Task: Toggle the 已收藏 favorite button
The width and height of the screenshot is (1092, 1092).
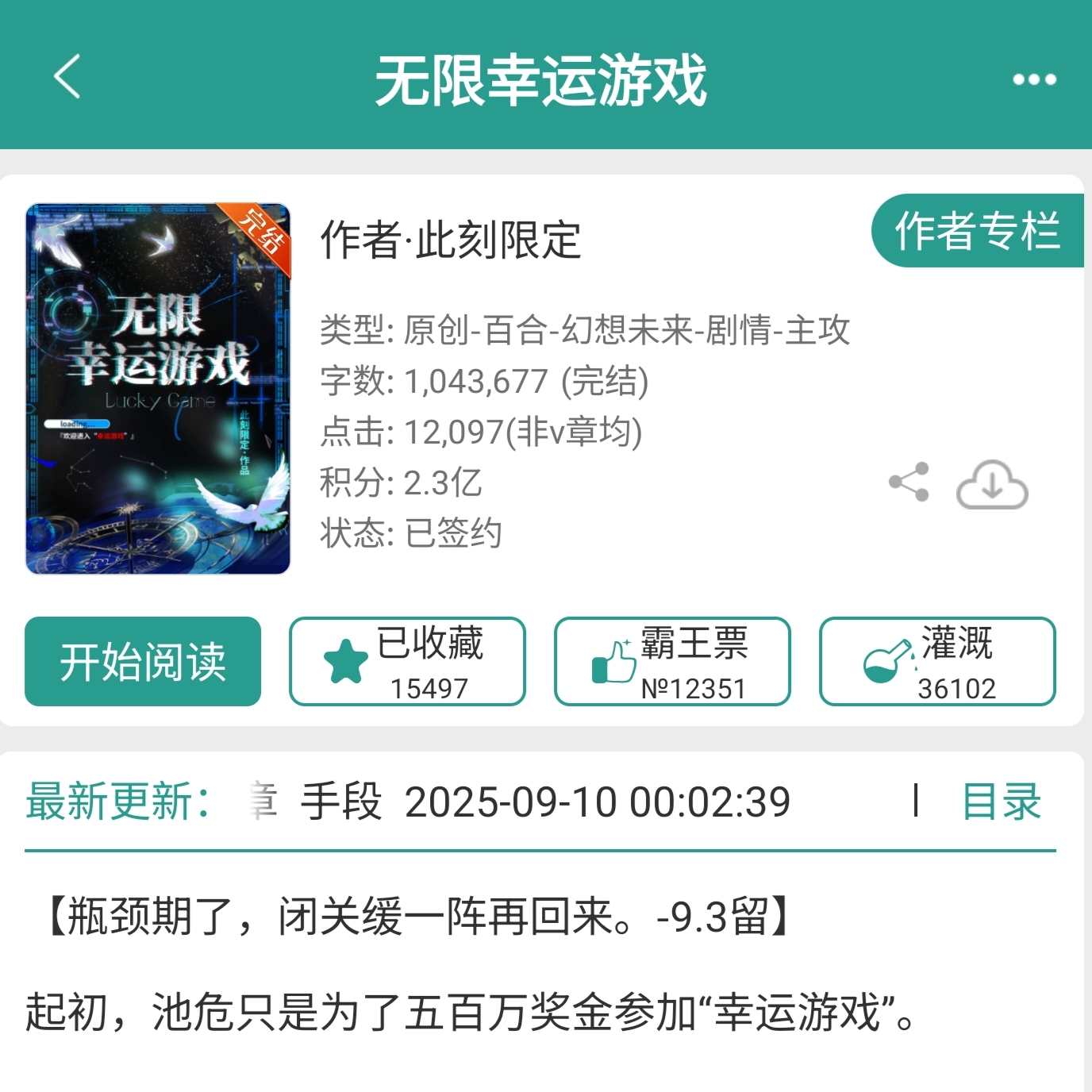Action: pos(407,661)
